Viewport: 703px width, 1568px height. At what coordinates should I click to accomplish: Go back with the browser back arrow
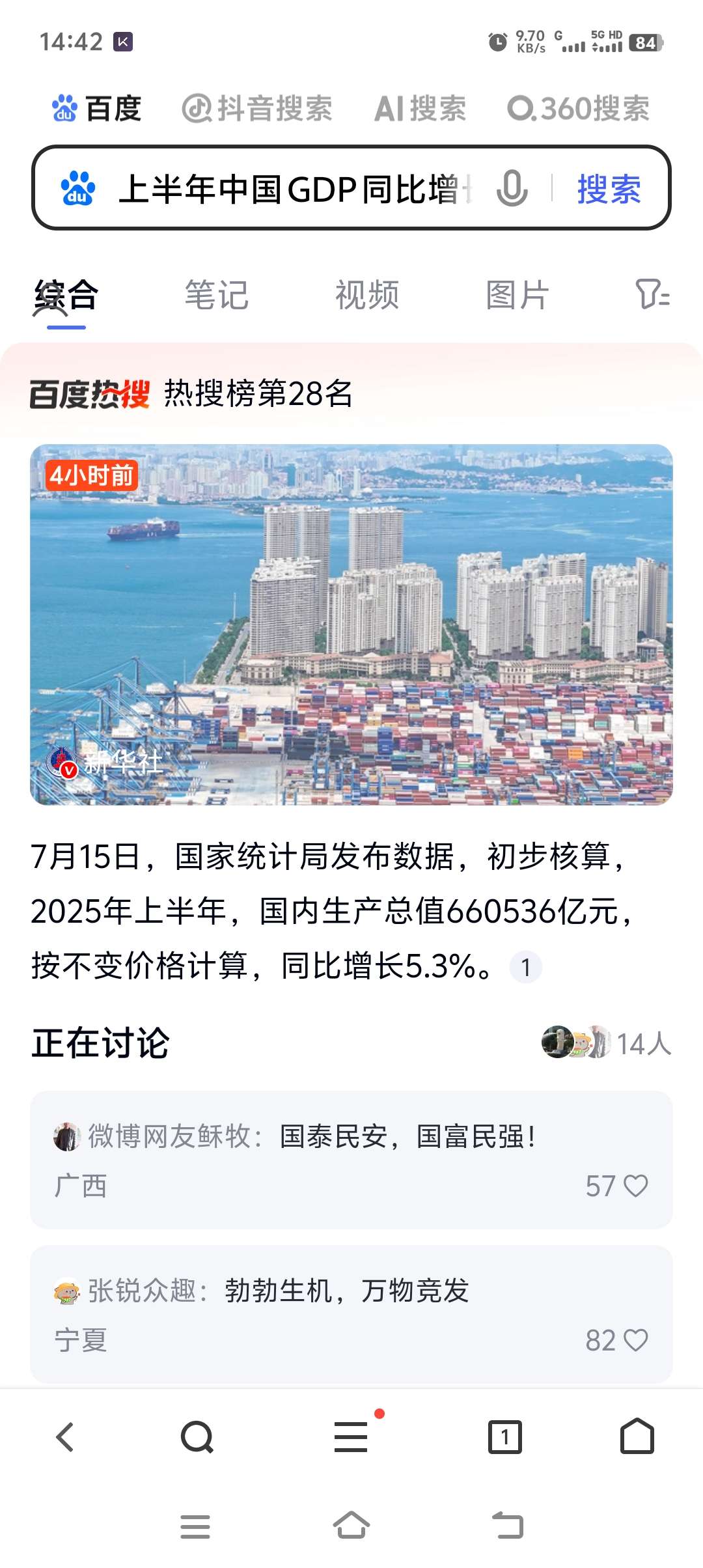click(65, 1436)
